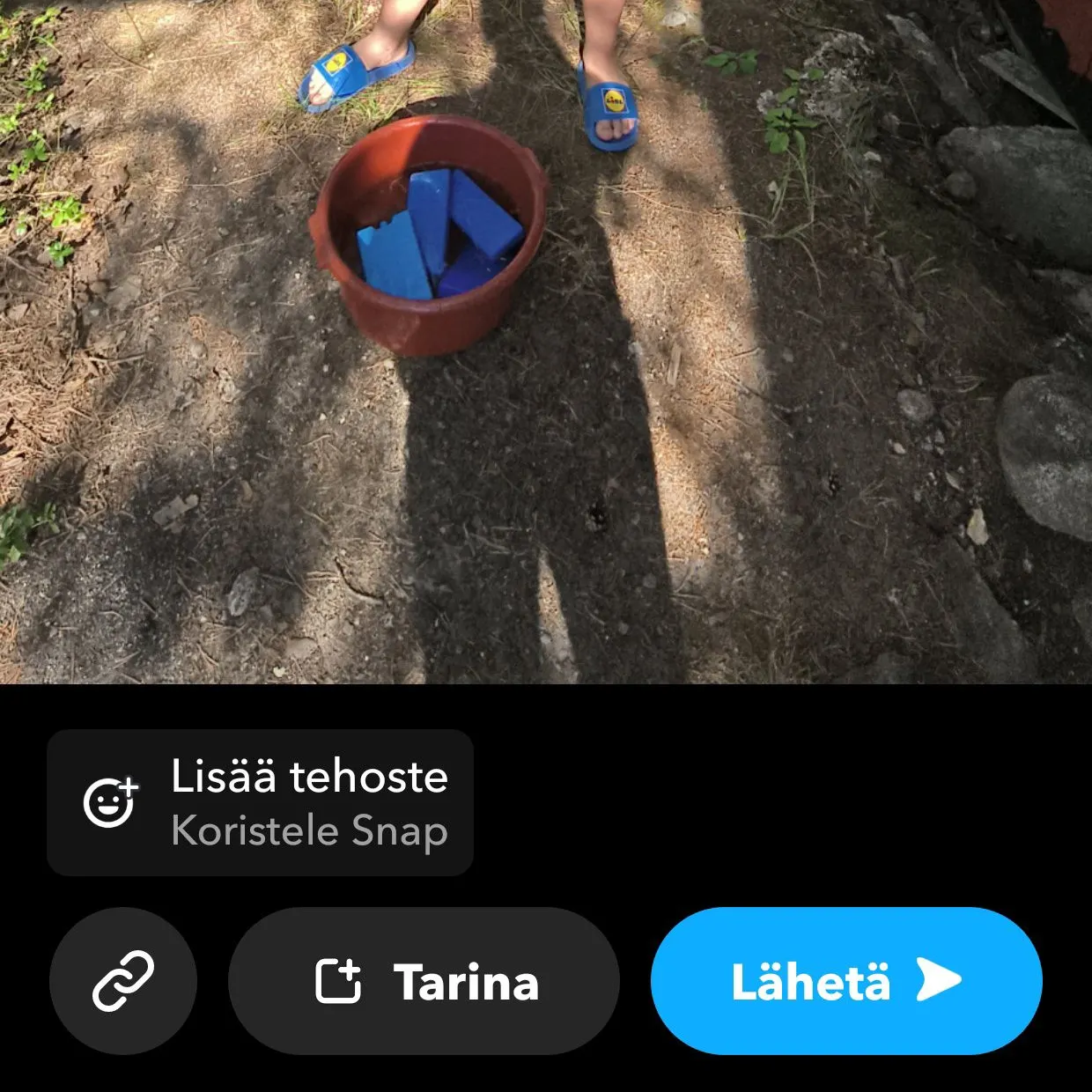Send the Snap with Lähetä

(x=845, y=981)
